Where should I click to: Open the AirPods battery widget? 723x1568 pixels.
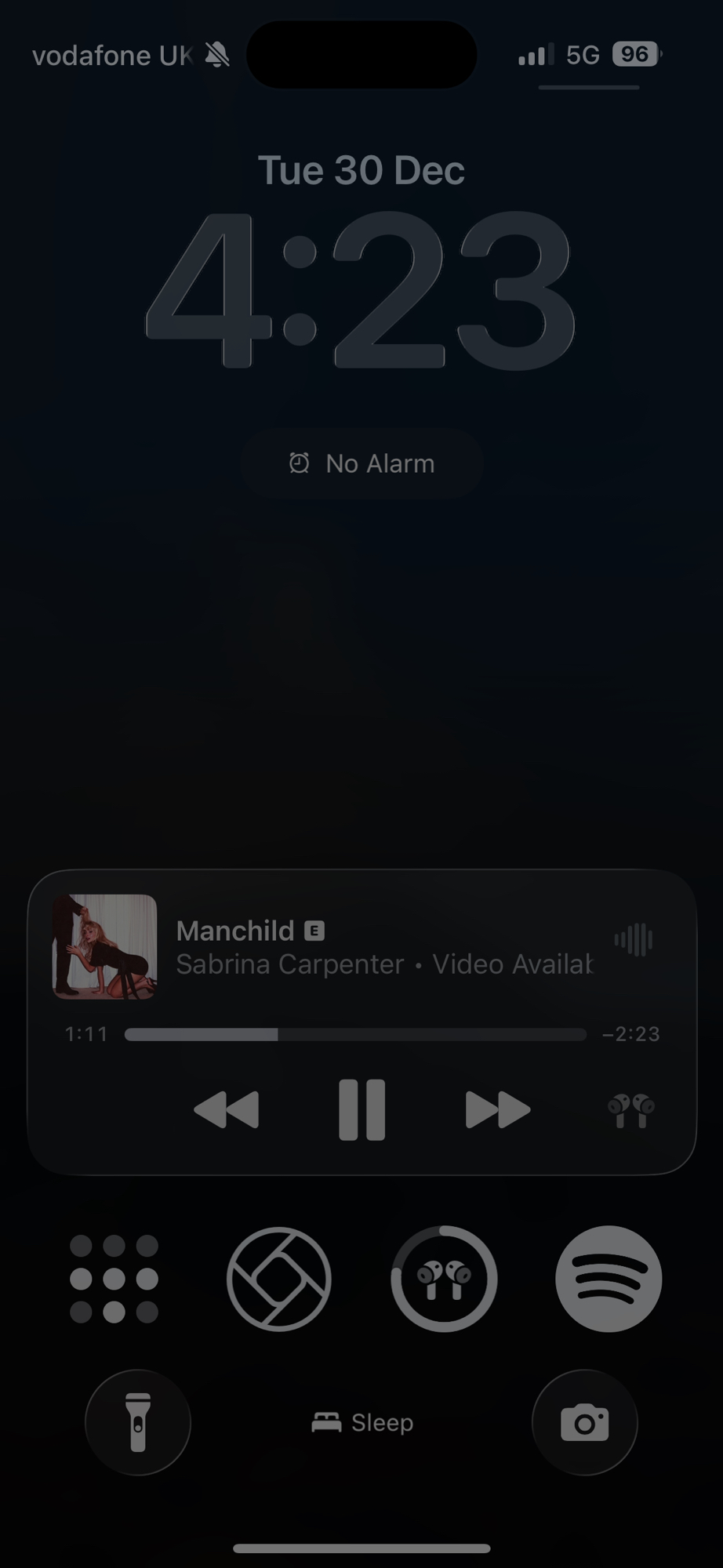point(444,1279)
